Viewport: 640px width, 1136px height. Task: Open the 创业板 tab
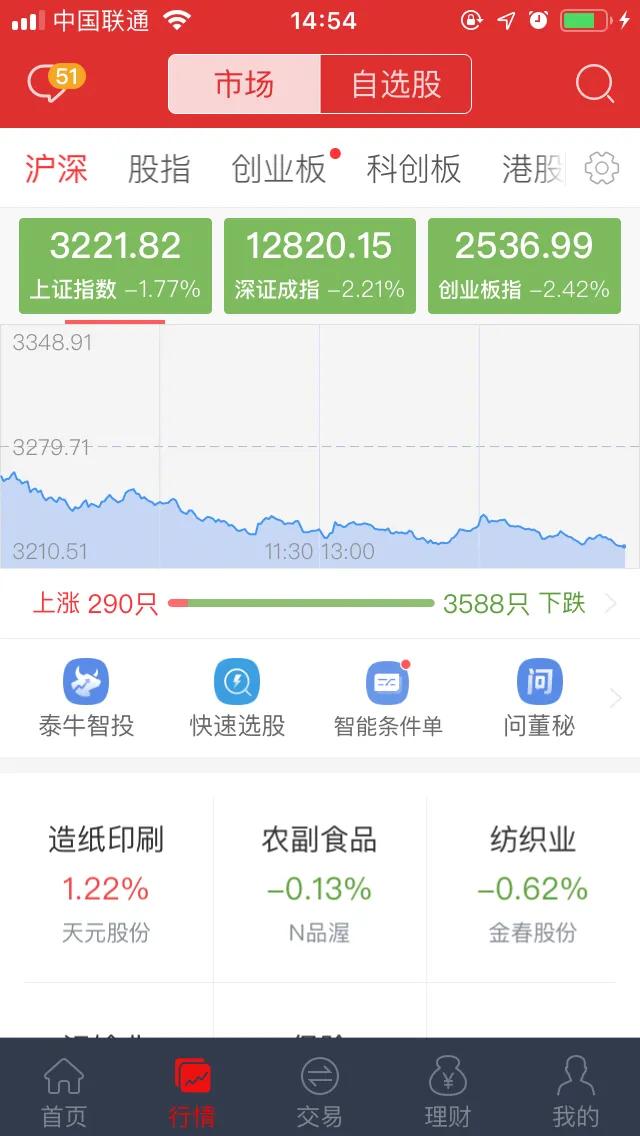279,169
